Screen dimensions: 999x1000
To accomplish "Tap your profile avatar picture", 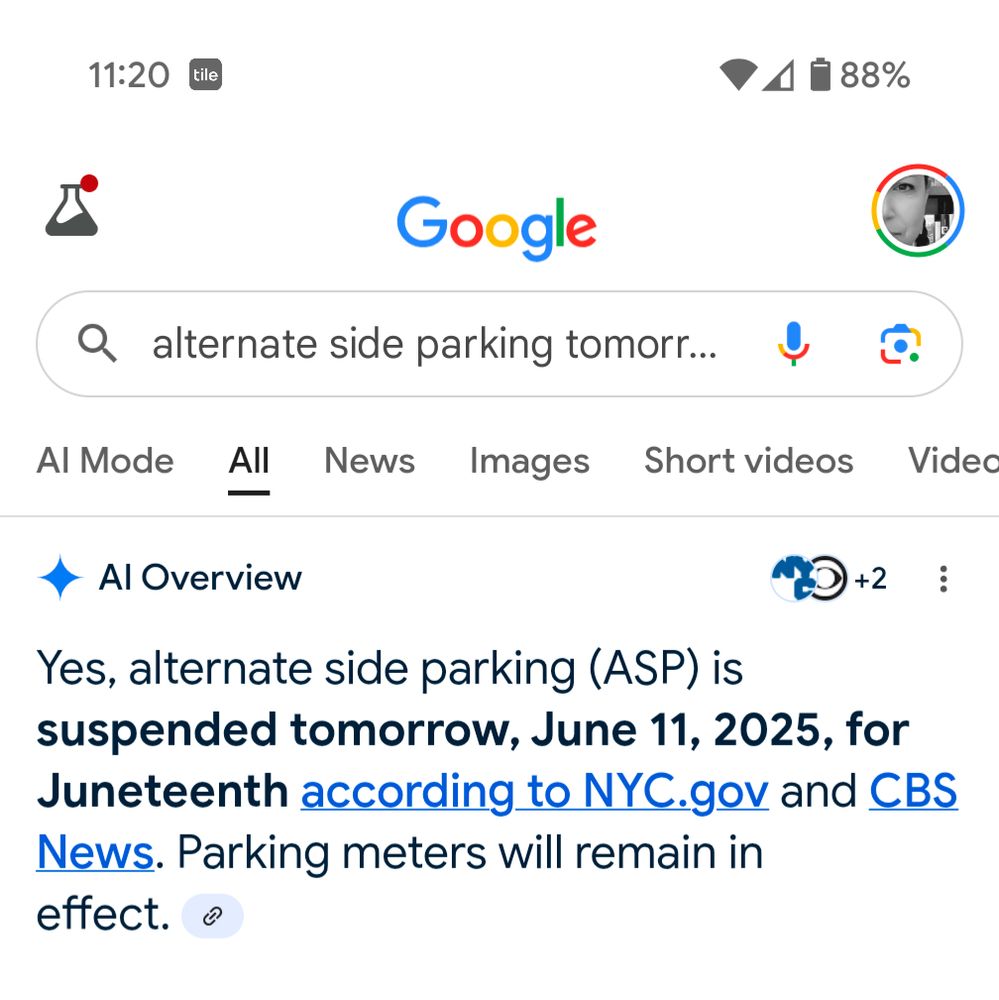I will click(917, 210).
